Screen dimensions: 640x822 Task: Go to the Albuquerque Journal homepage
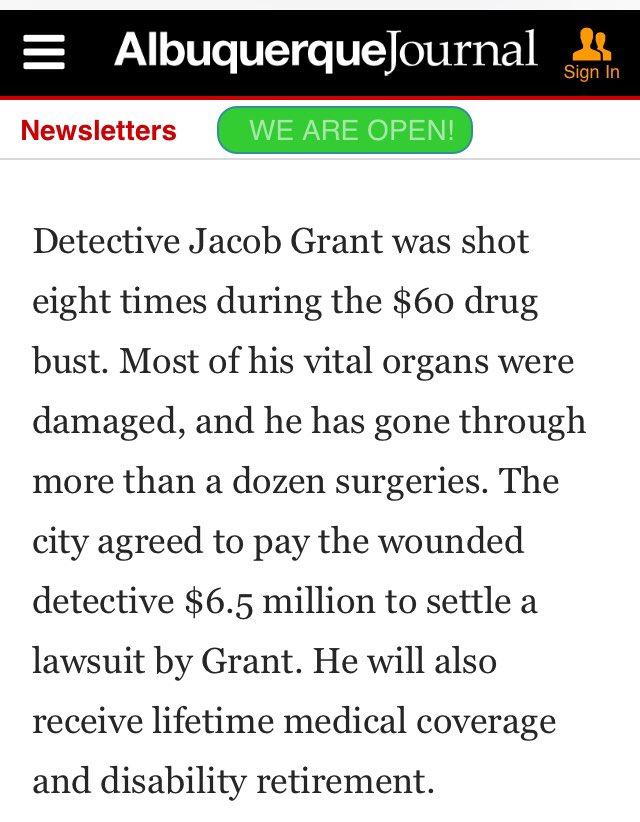tap(325, 51)
